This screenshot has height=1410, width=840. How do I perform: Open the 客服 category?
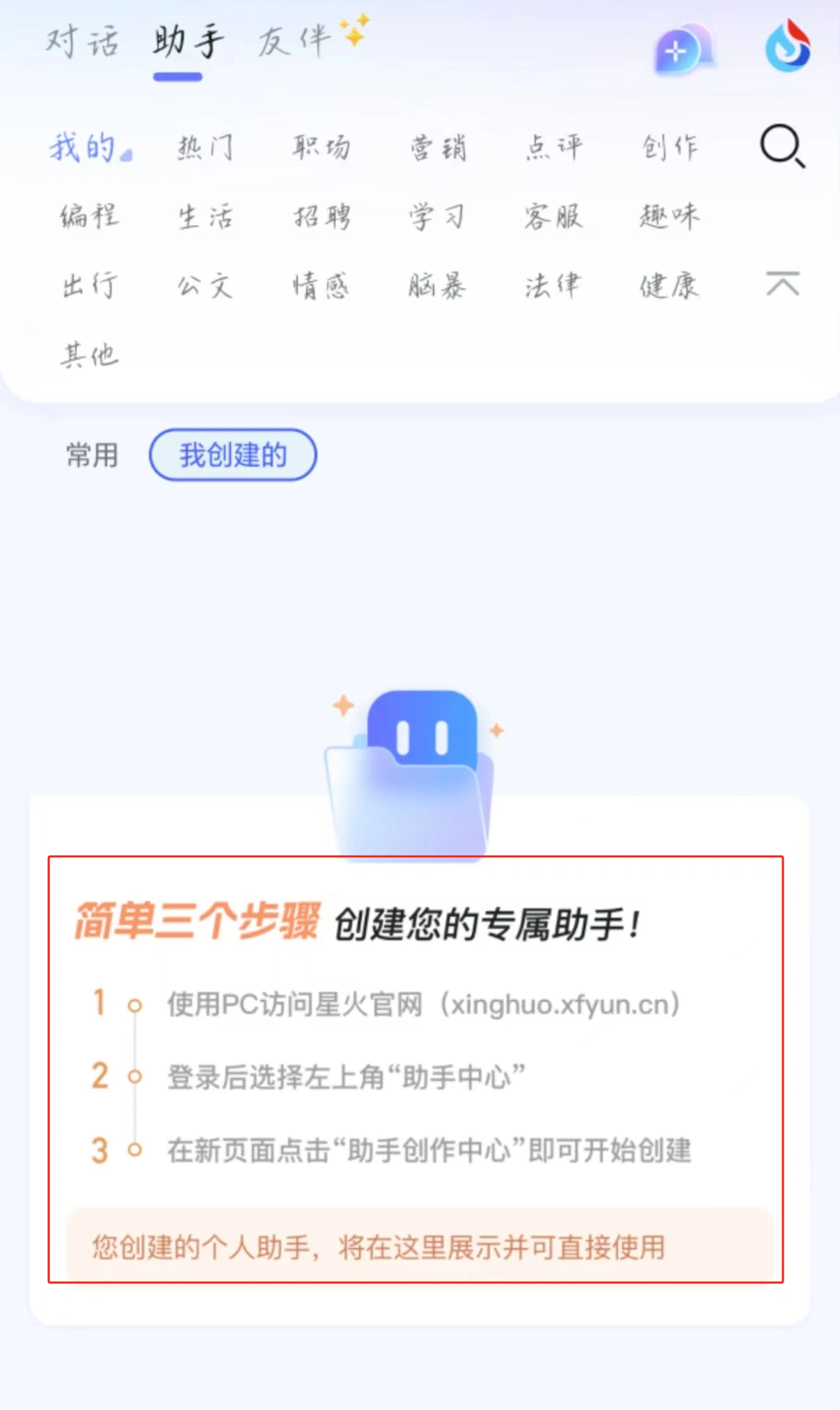553,217
